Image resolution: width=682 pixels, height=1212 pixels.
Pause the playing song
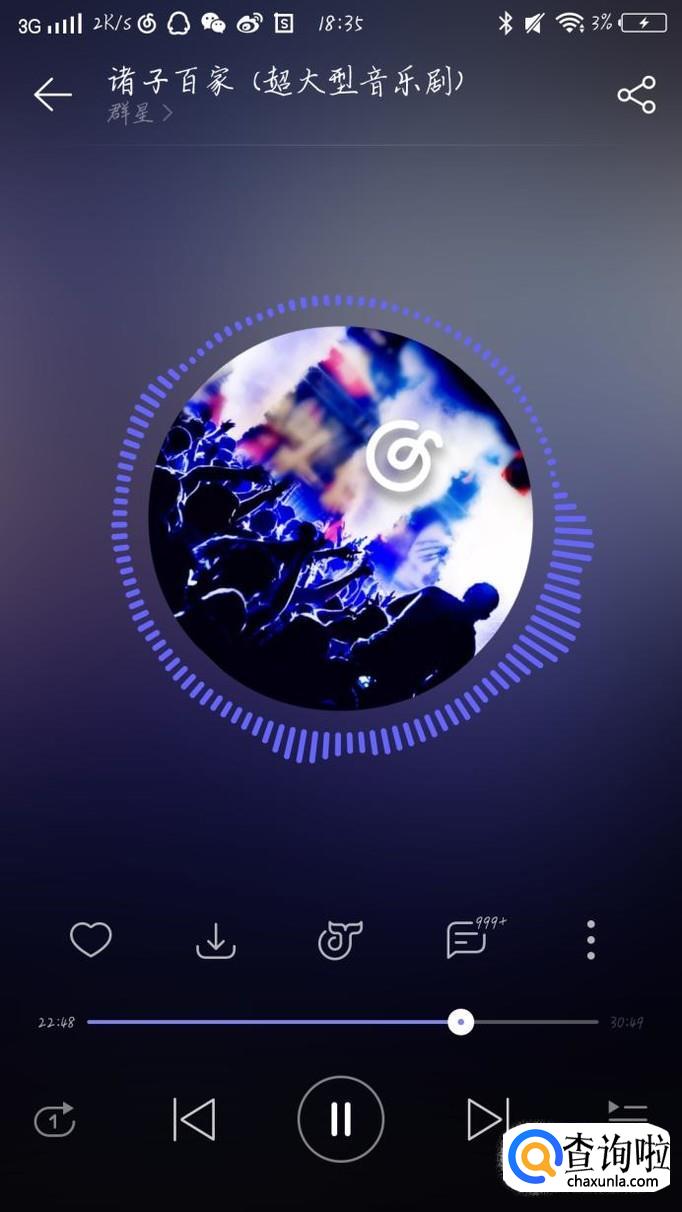341,1119
